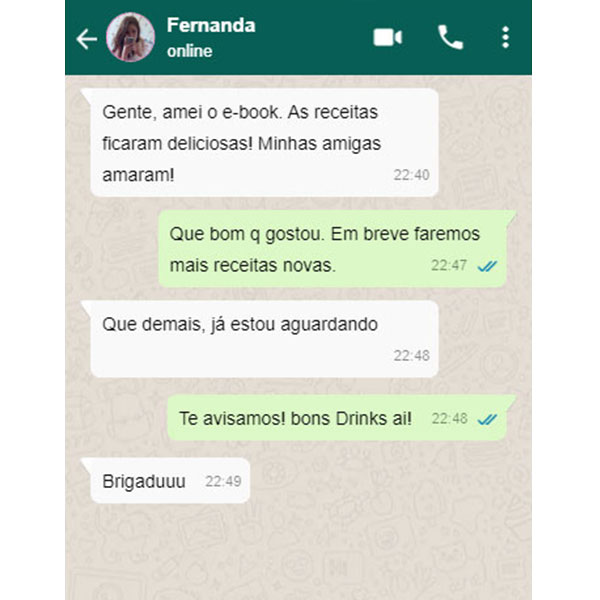View Fernanda's contact info from her name
Image resolution: width=600 pixels, height=600 pixels.
211,25
